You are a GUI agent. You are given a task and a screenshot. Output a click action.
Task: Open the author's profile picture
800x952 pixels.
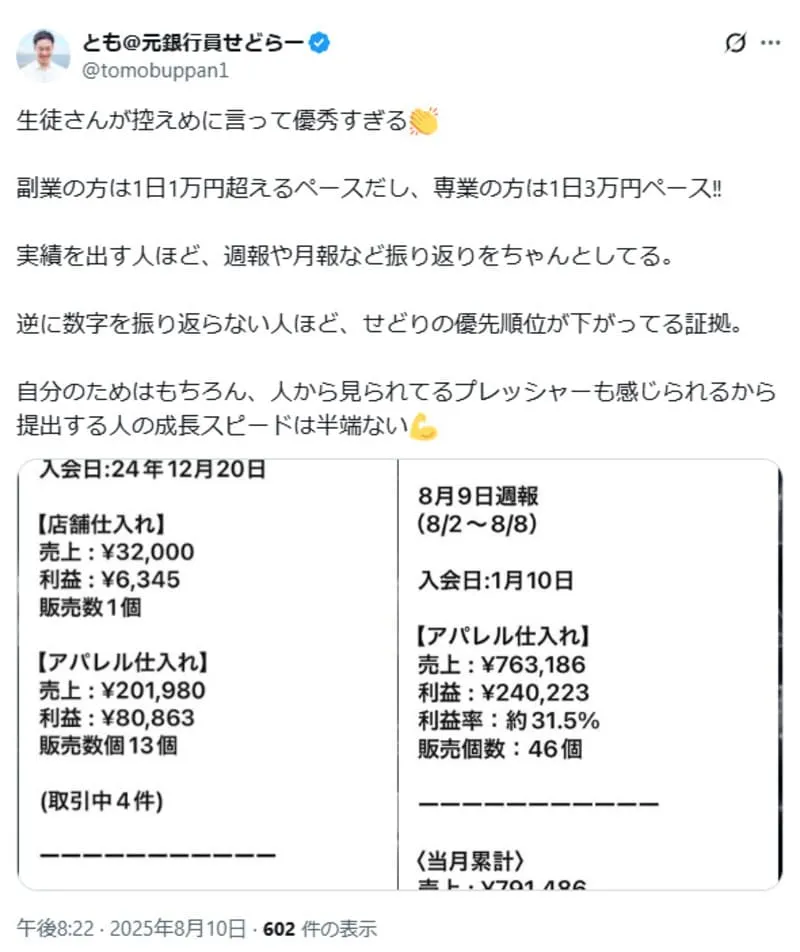tap(44, 57)
